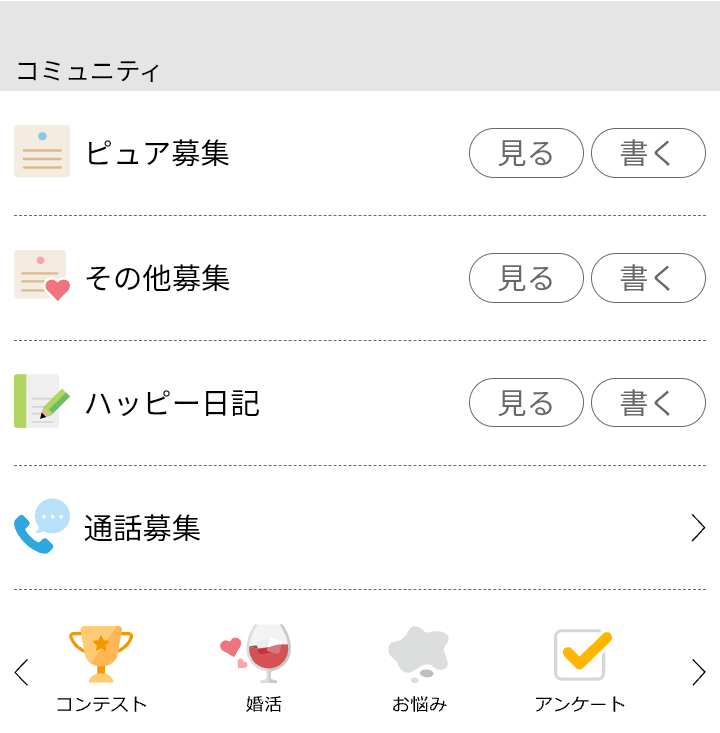
Task: View その他募集 posts with 見る
Action: tap(526, 278)
